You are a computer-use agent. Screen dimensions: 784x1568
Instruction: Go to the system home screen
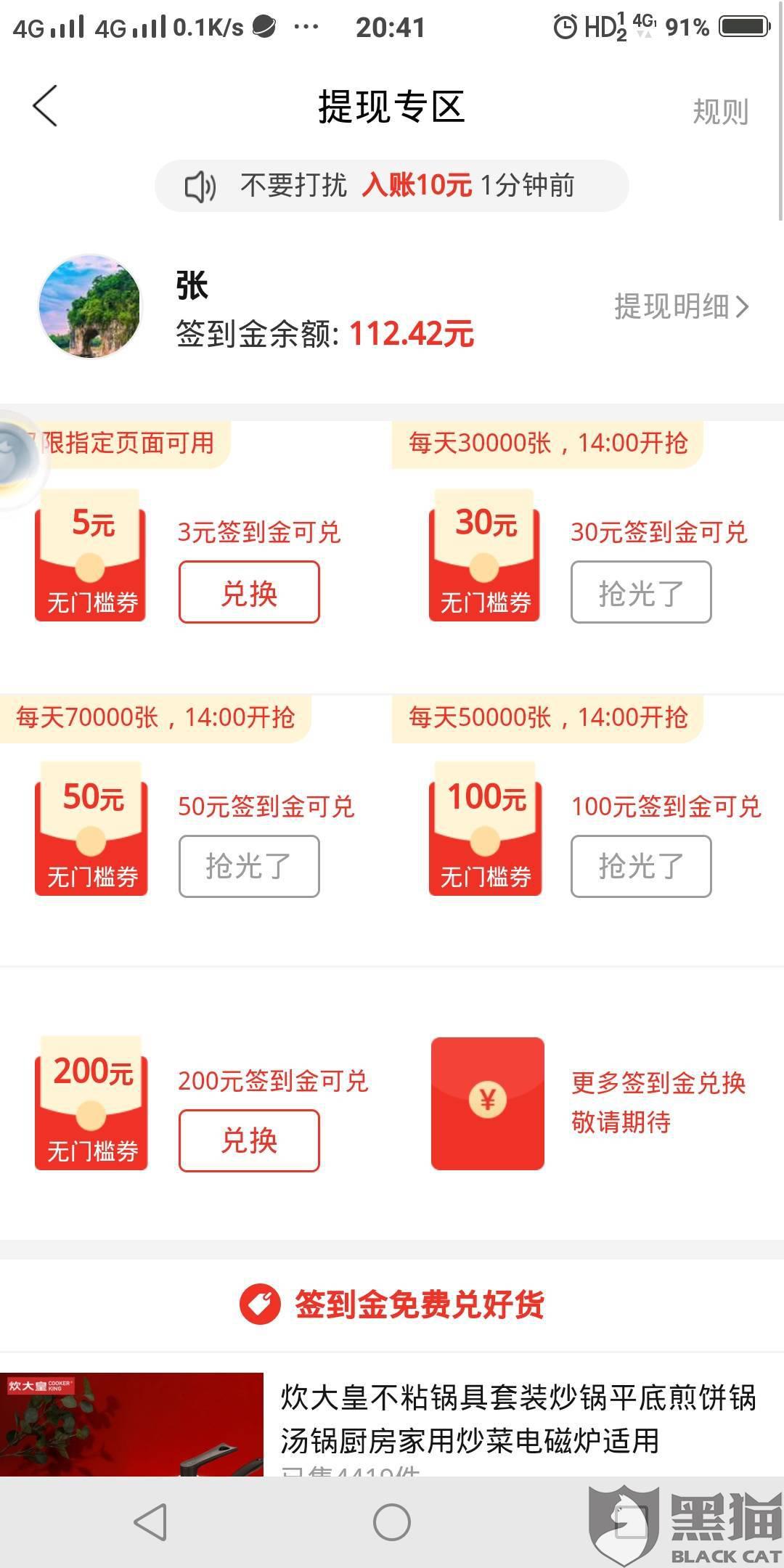pyautogui.click(x=392, y=1522)
